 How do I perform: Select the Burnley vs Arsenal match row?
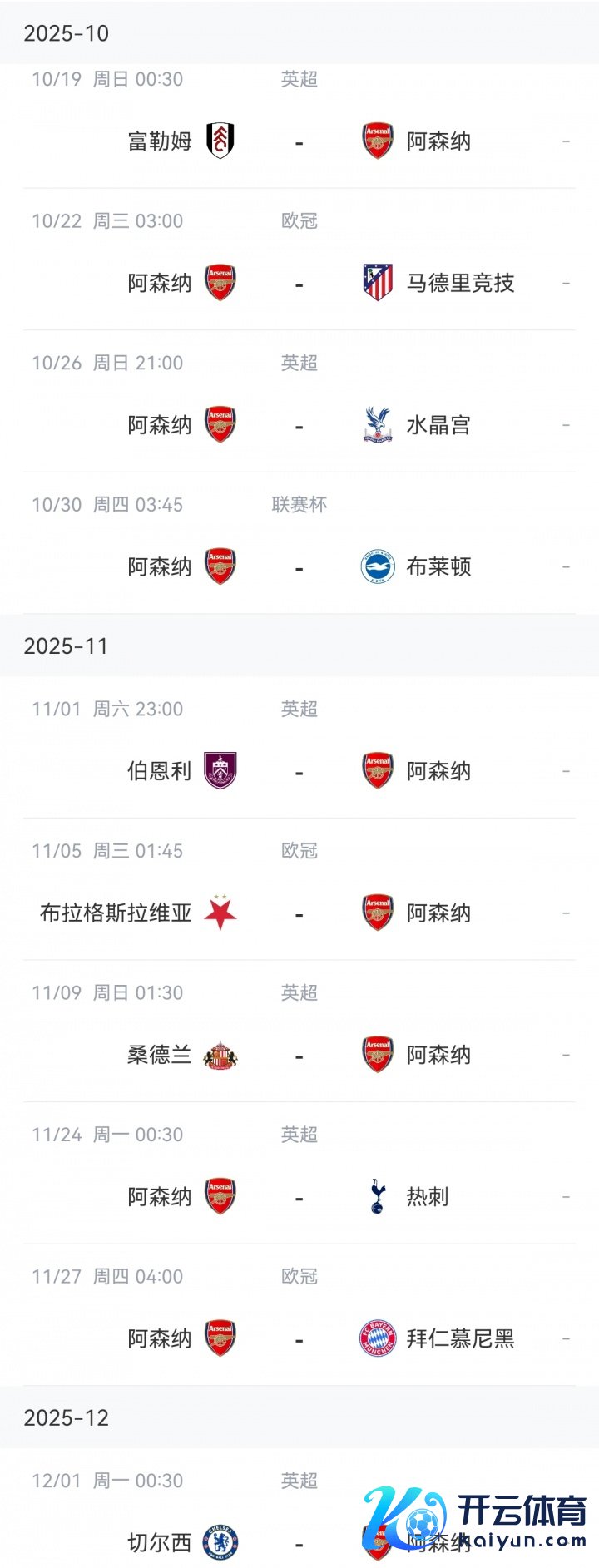pos(299,771)
